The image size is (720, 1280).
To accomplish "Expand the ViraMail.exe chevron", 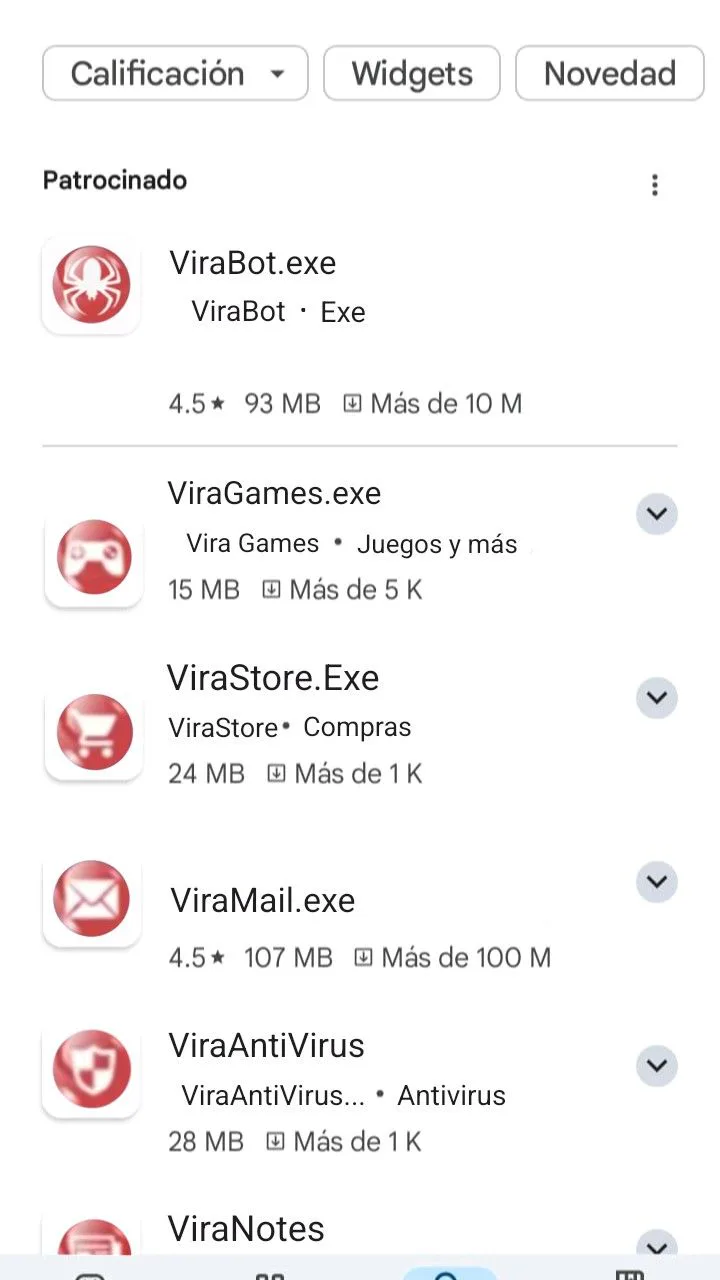I will click(657, 882).
